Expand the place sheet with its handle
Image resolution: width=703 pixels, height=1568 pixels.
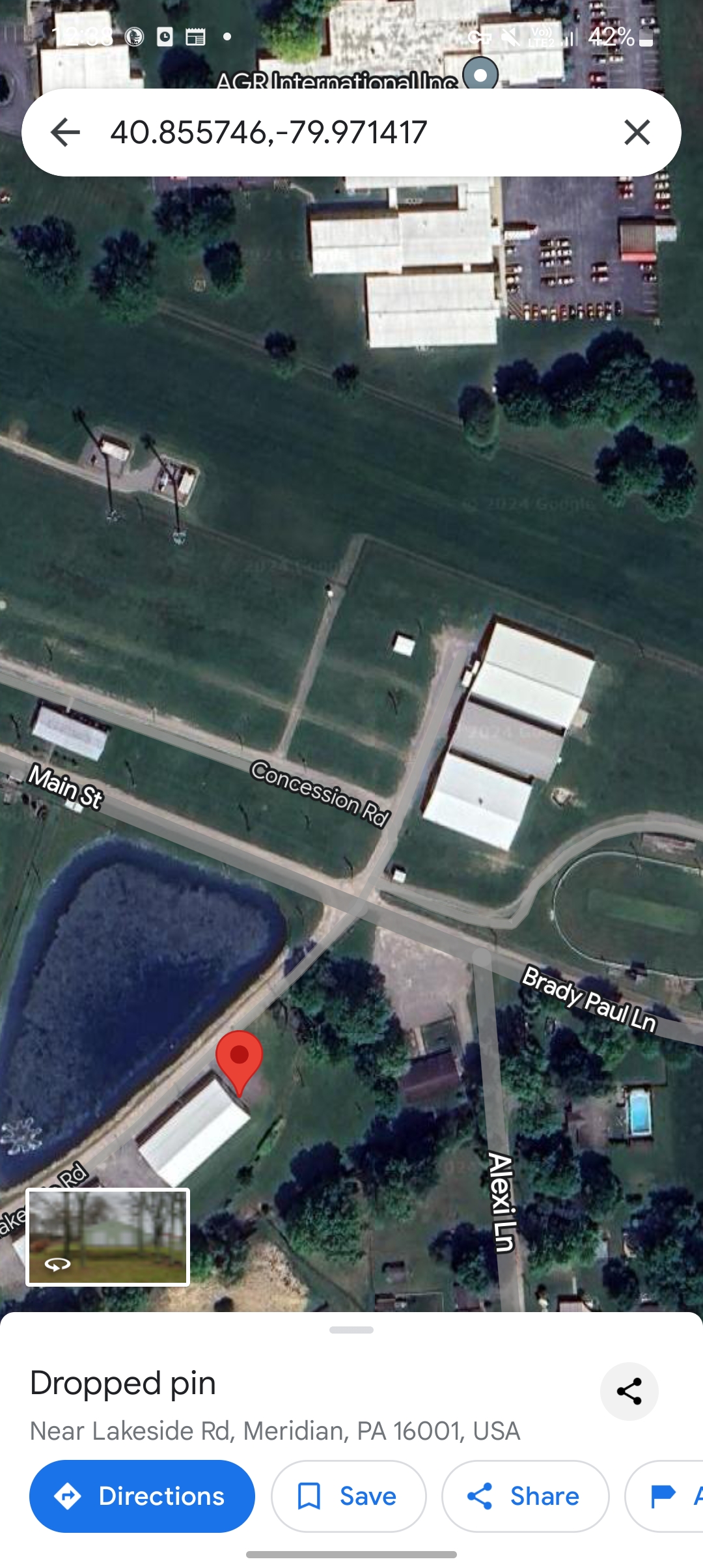point(351,1330)
